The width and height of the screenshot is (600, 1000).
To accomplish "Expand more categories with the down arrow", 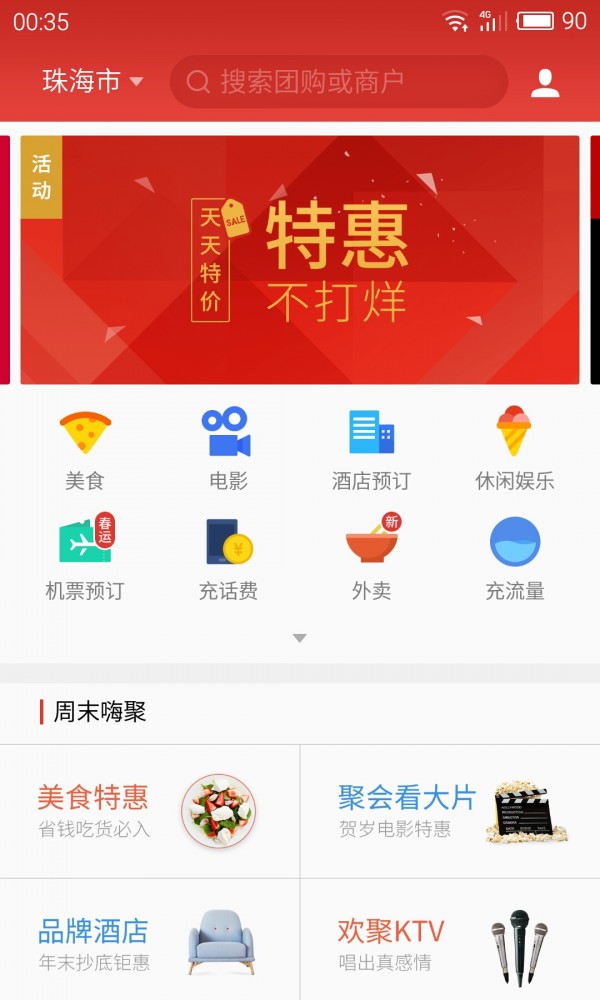I will pyautogui.click(x=299, y=638).
